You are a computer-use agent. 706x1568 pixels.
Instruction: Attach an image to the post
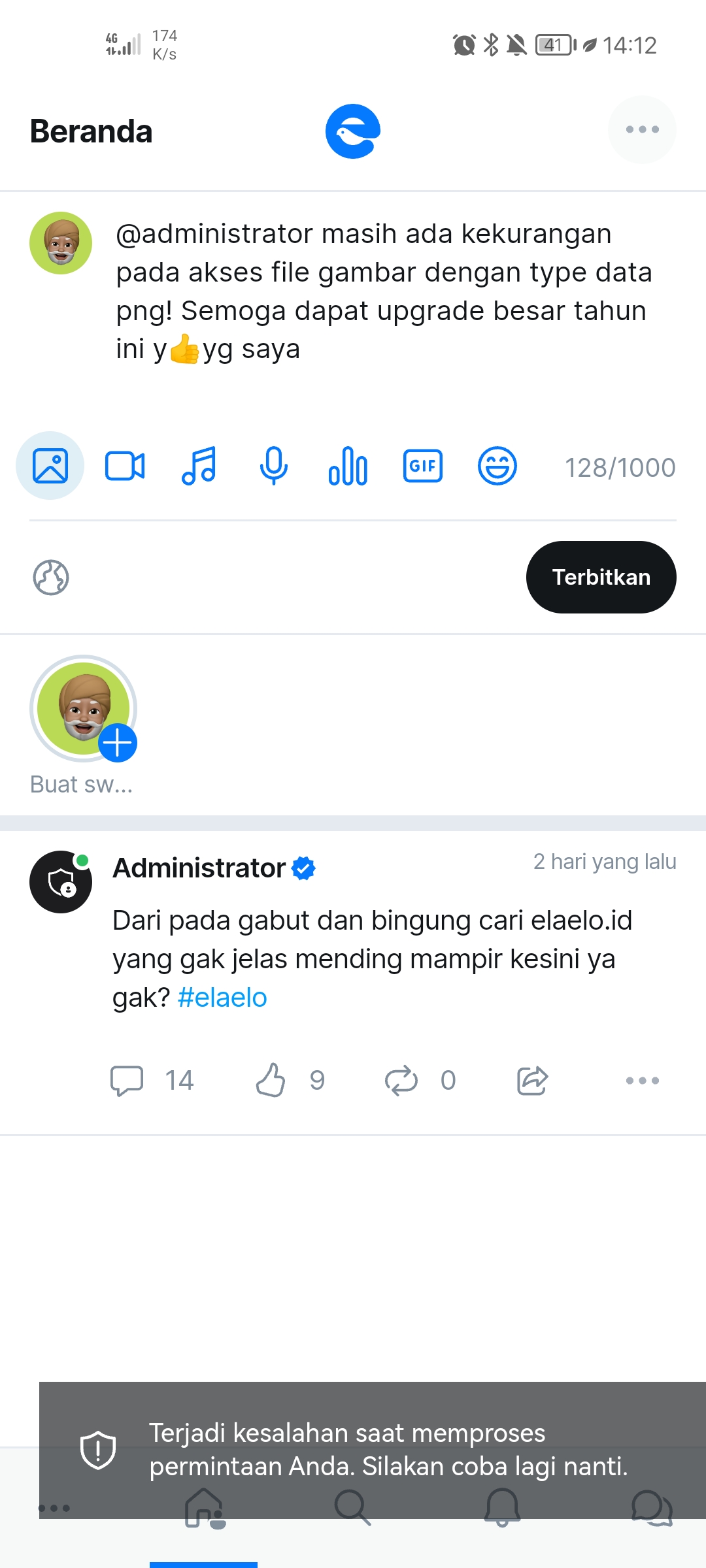click(x=50, y=466)
